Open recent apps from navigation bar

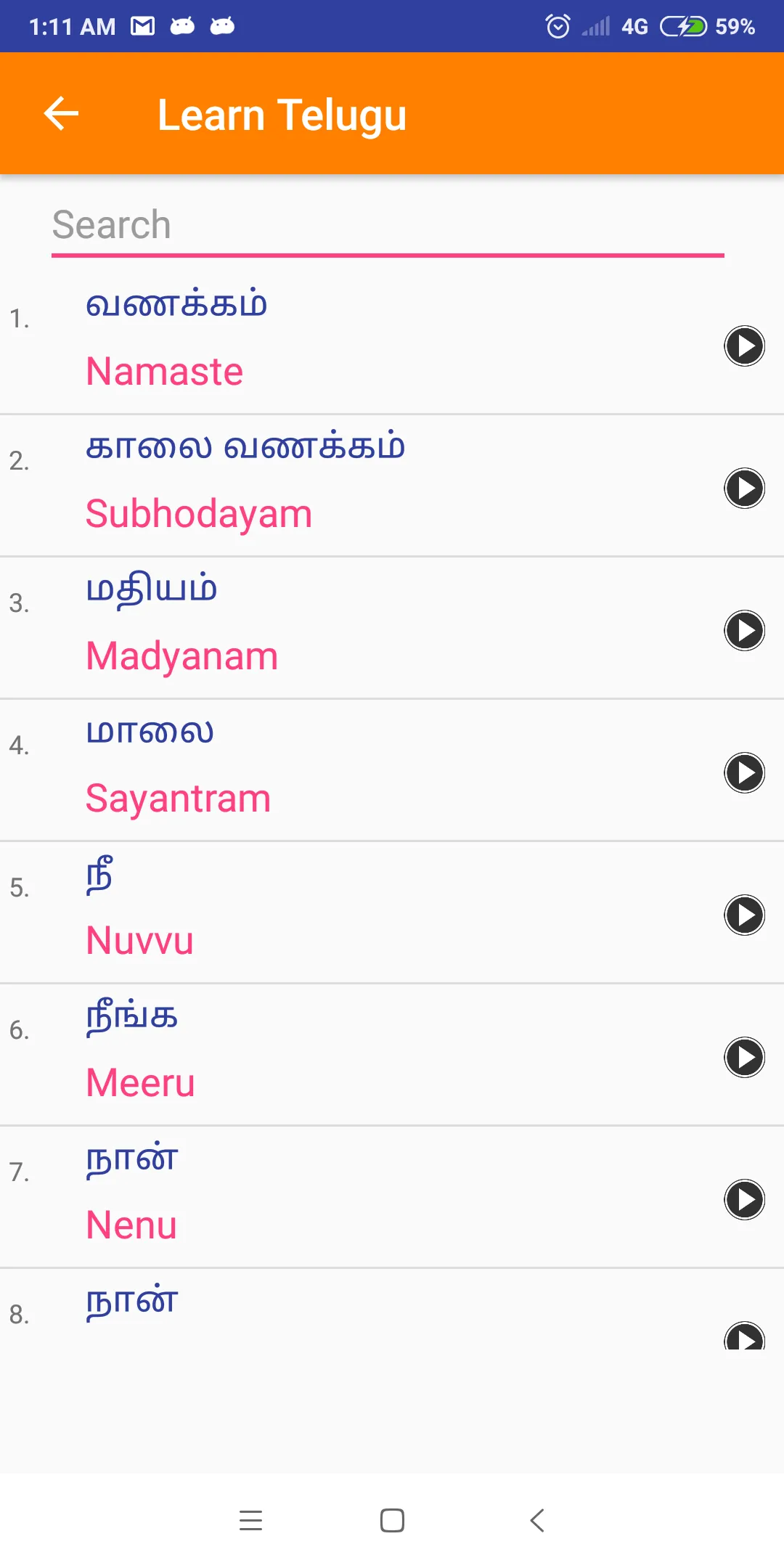250,1520
